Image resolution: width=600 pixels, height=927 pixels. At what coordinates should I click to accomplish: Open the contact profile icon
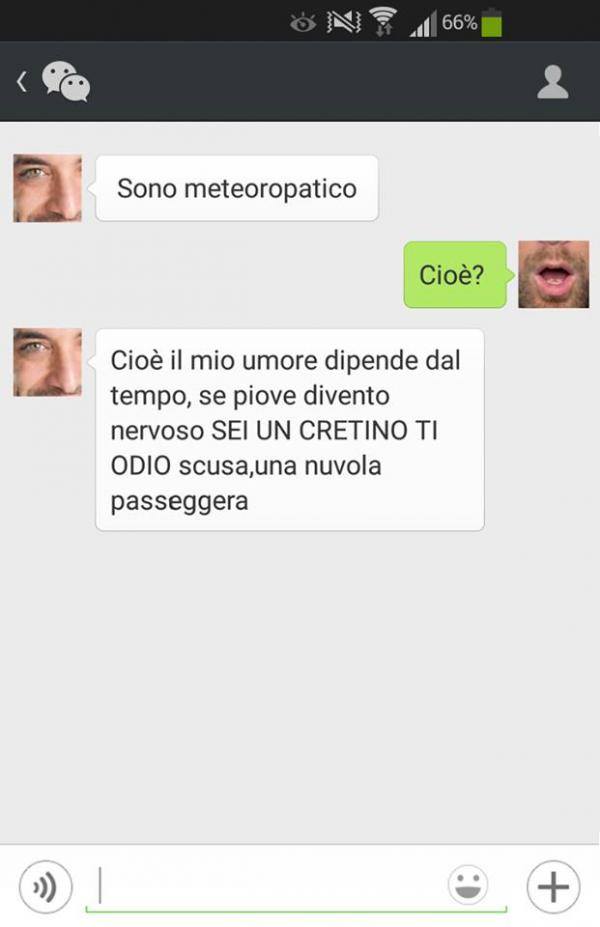(552, 82)
